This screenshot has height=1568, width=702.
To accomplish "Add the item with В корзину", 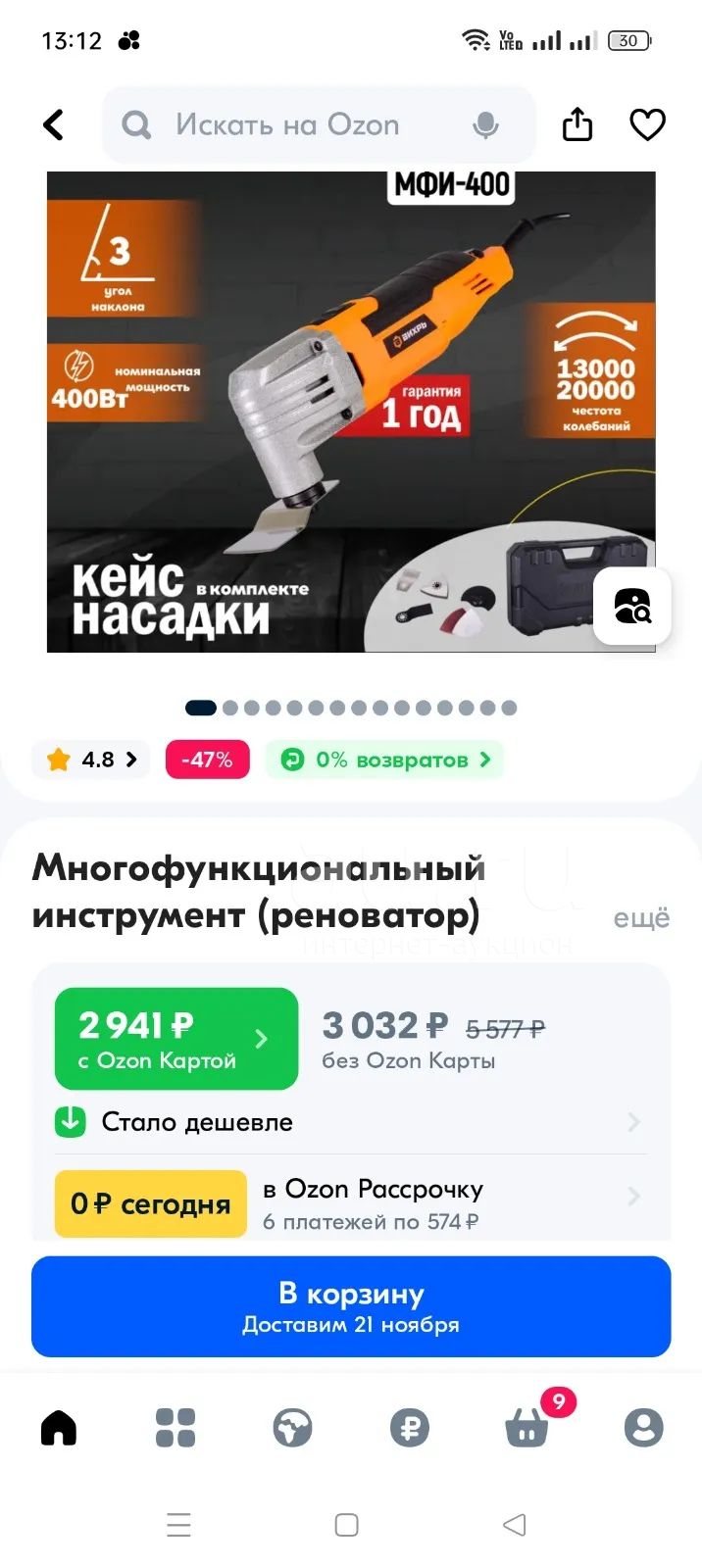I will point(351,1306).
